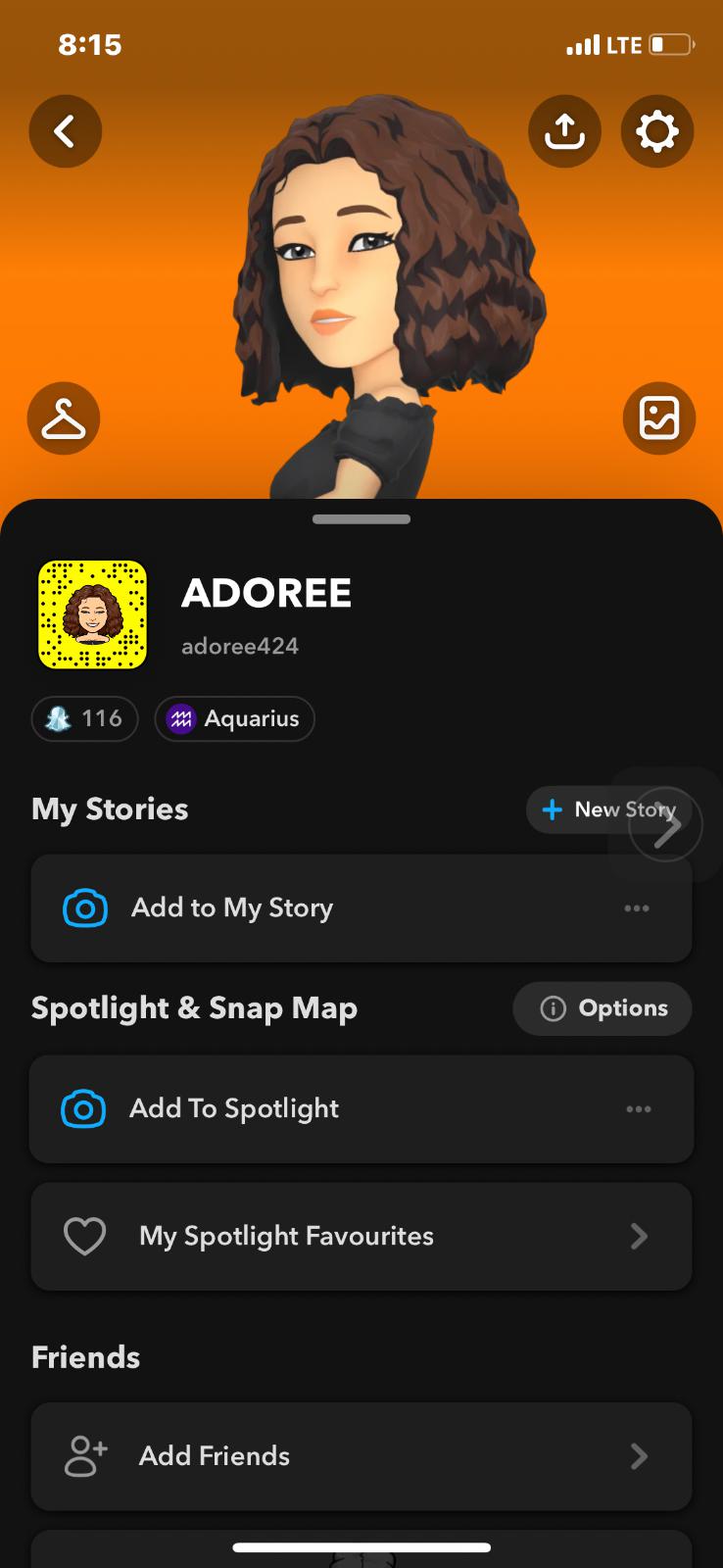Open the background image picker icon

(x=659, y=418)
